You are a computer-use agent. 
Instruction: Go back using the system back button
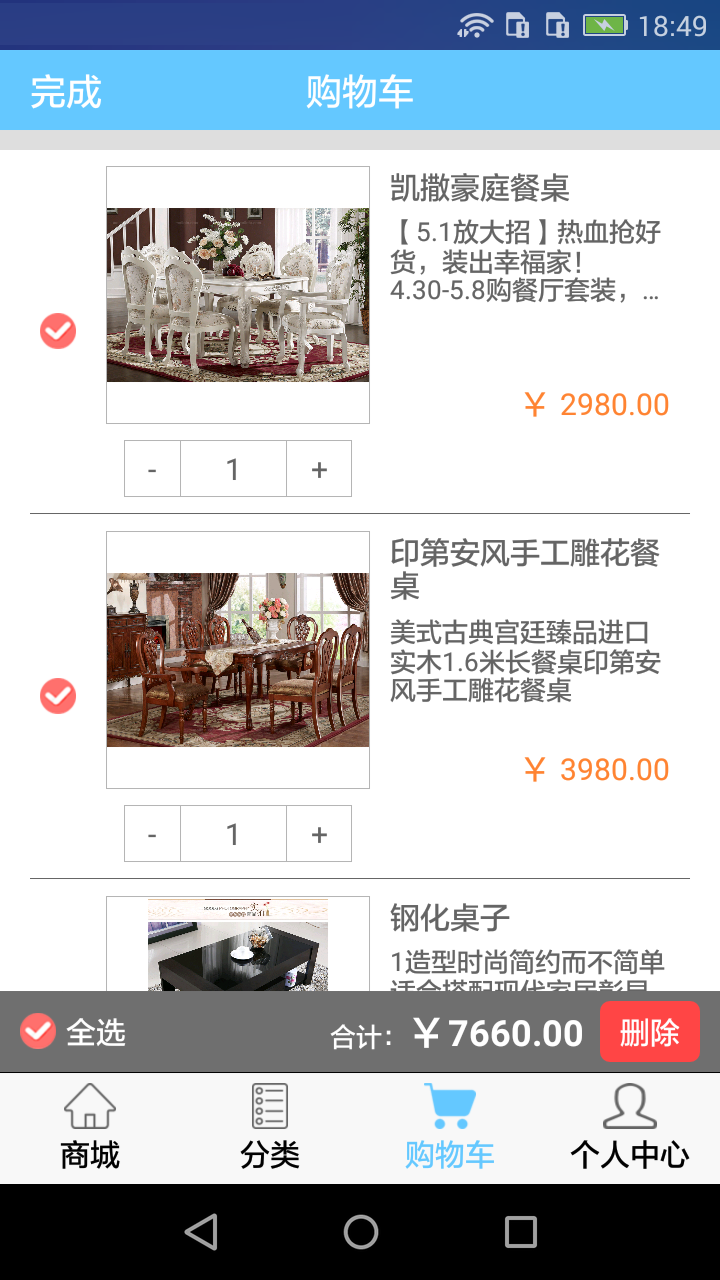tap(201, 1232)
